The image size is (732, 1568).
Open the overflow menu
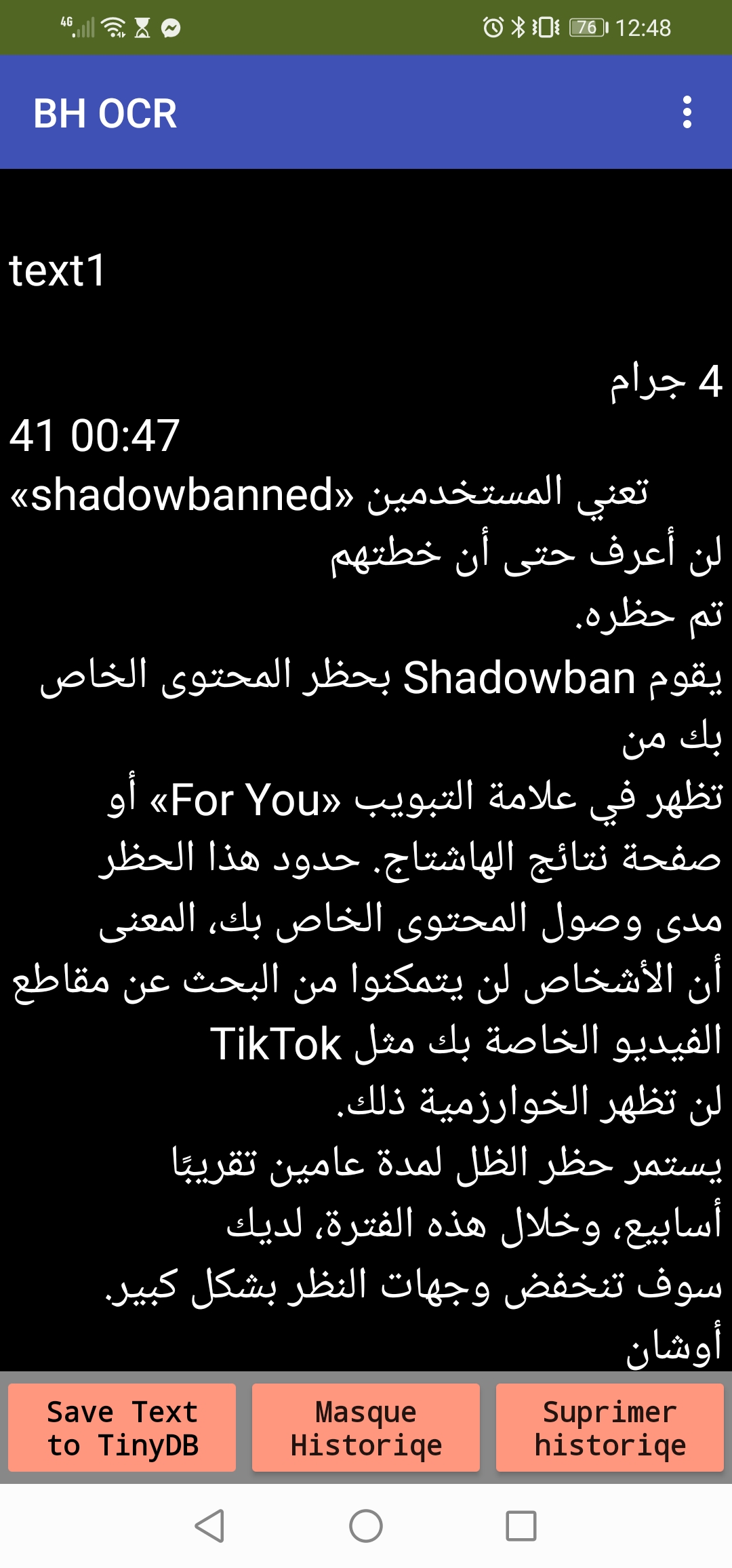[x=687, y=112]
